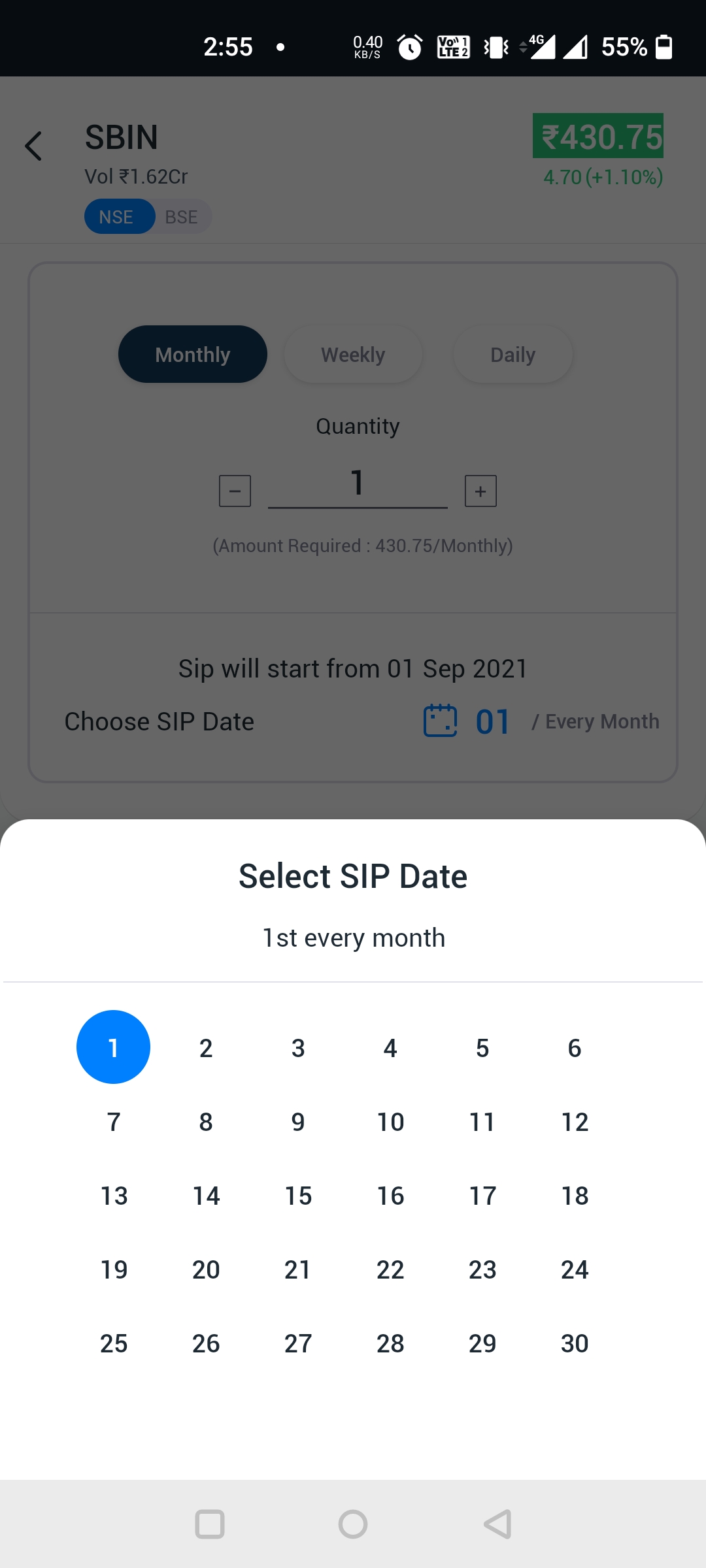Select day 15 as the SIP date
The image size is (706, 1568).
click(x=298, y=1196)
